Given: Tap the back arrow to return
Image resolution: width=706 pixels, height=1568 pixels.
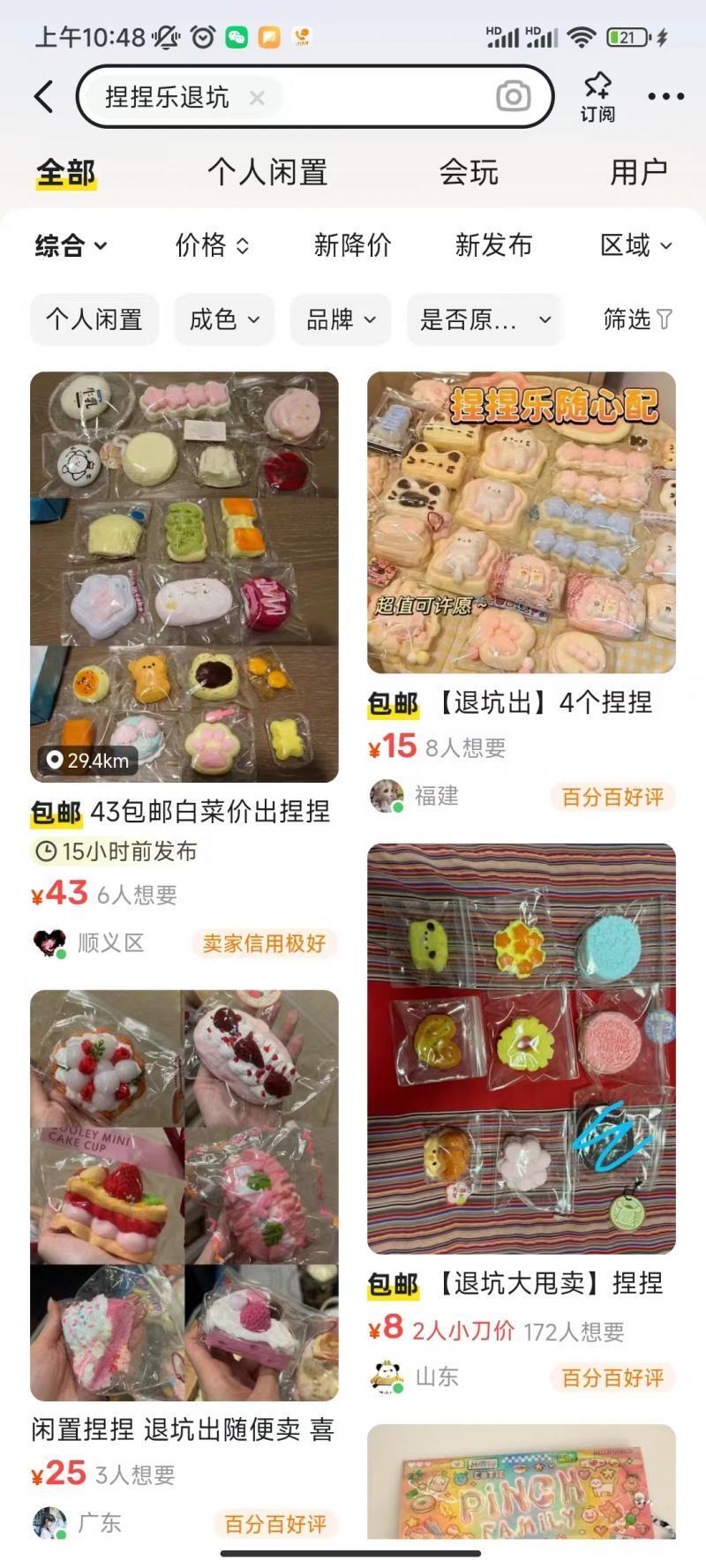Looking at the screenshot, I should 44,96.
